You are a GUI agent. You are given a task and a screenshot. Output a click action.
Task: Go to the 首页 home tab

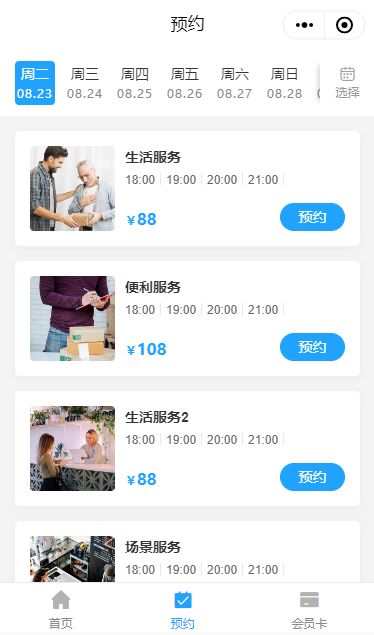point(61,609)
